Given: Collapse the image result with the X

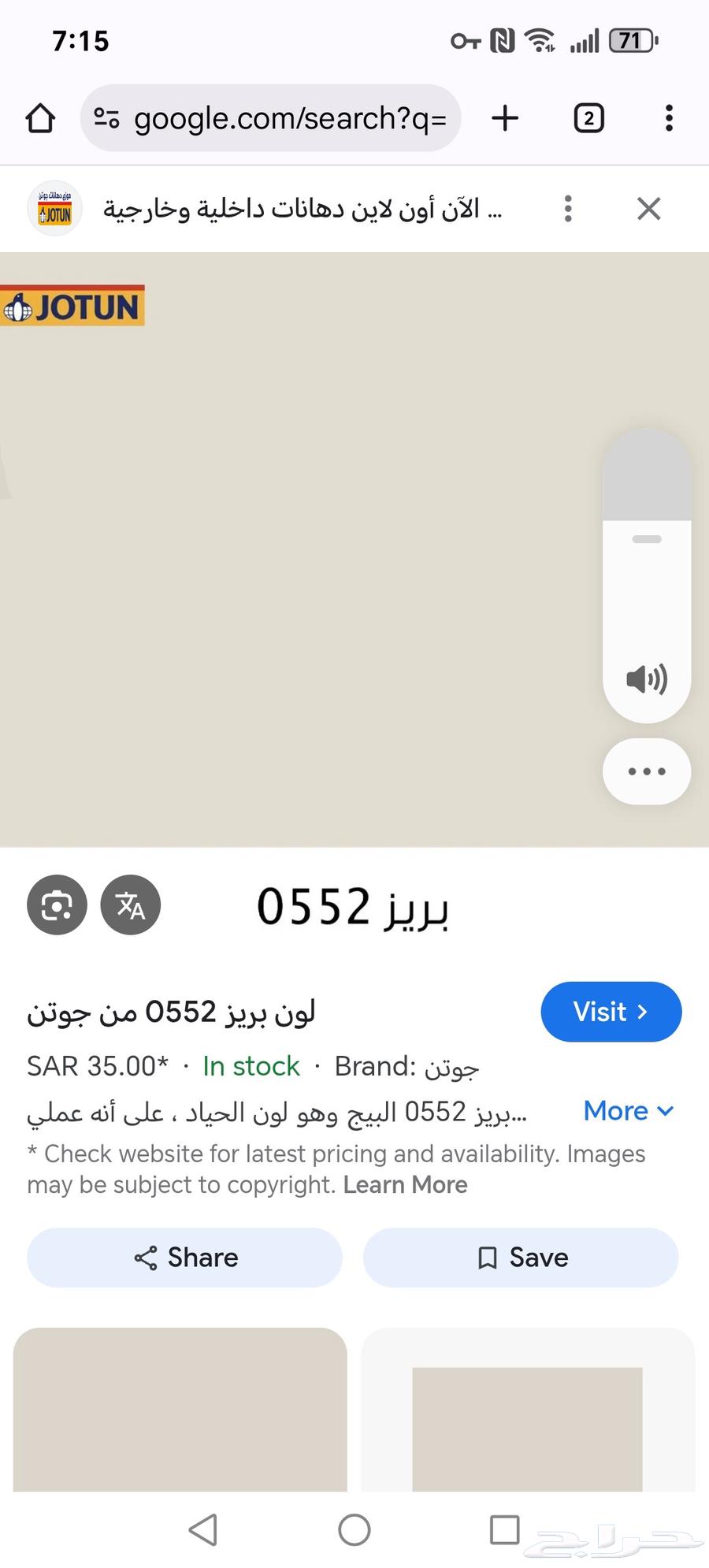Looking at the screenshot, I should point(648,208).
